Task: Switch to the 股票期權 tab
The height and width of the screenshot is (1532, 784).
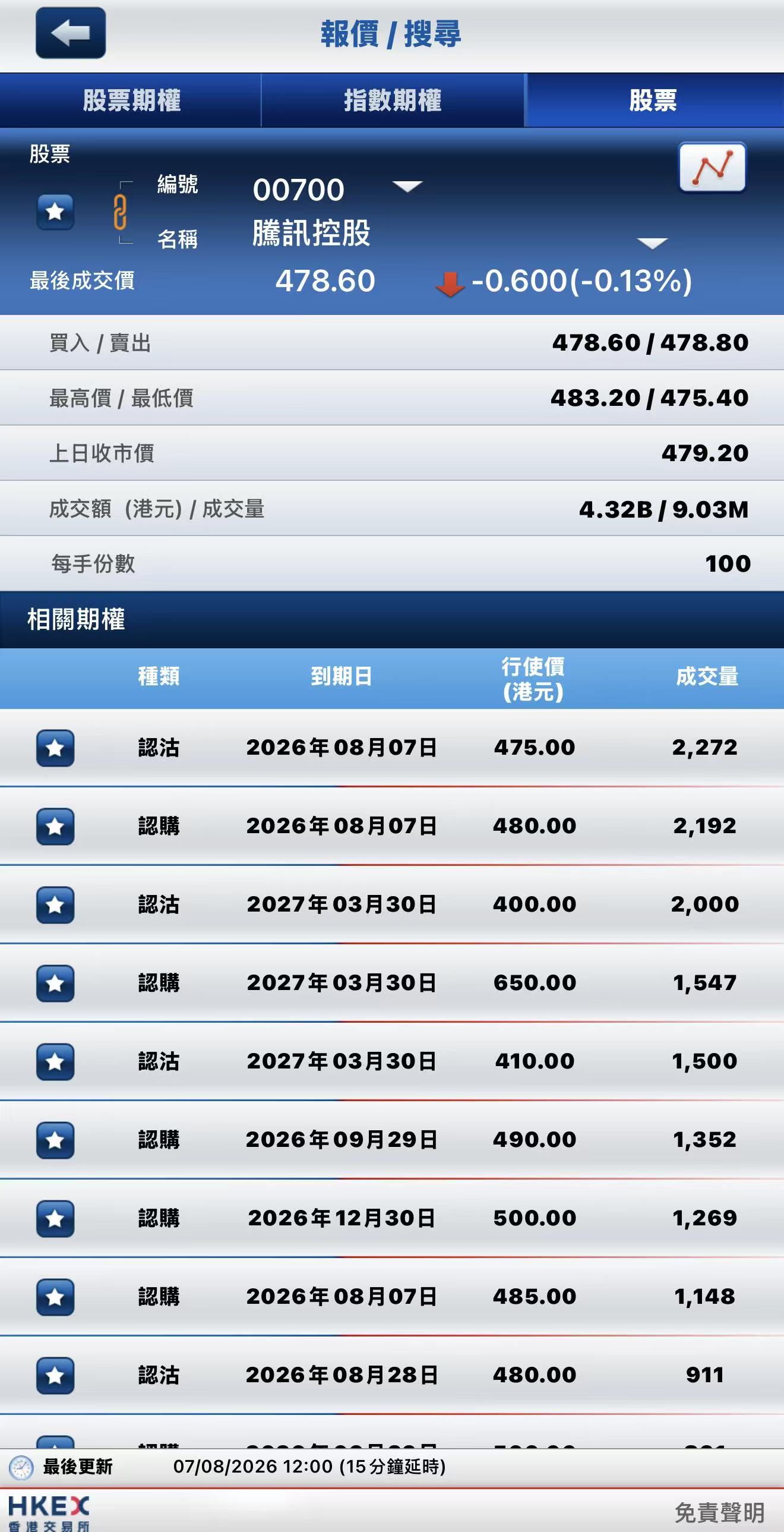Action: tap(131, 100)
